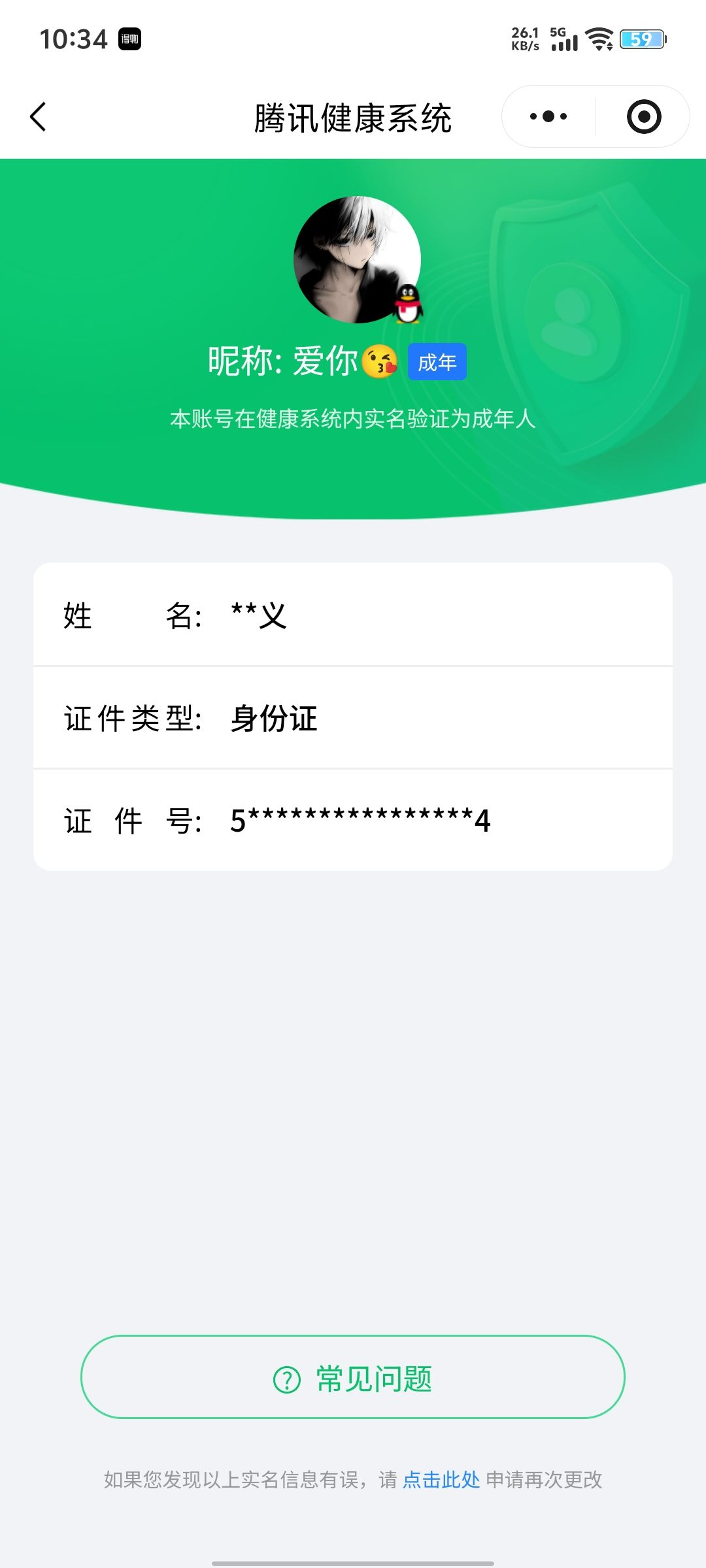
Task: Click the cellular signal bars icon
Action: pyautogui.click(x=563, y=42)
